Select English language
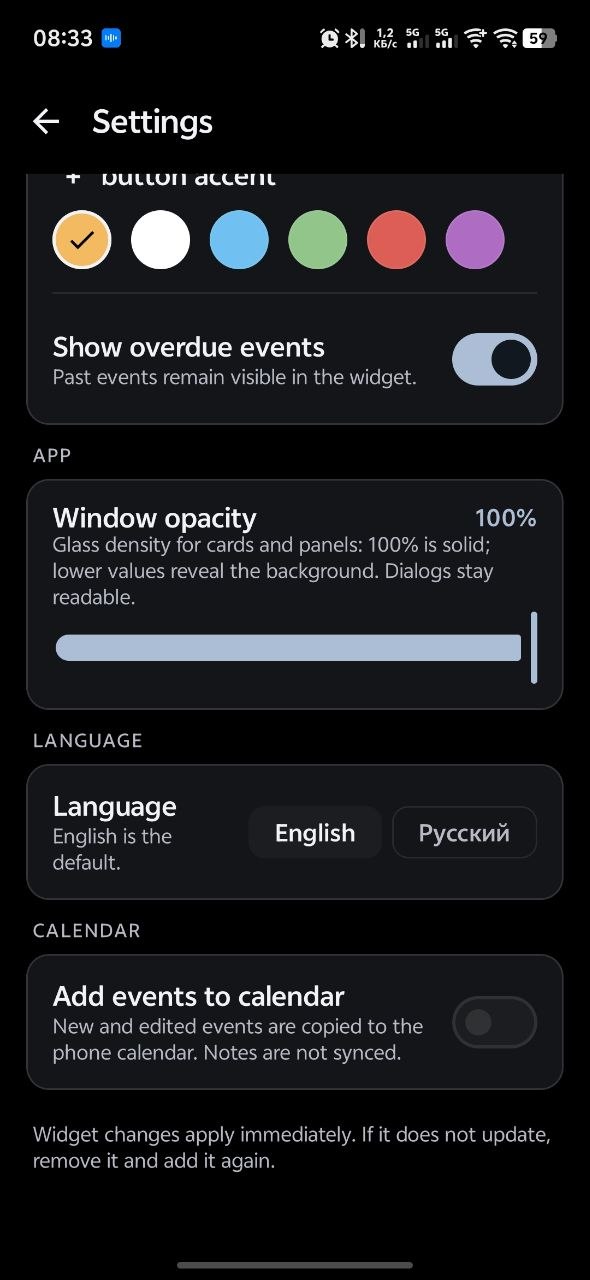Screen dimensions: 590x1280 click(315, 833)
